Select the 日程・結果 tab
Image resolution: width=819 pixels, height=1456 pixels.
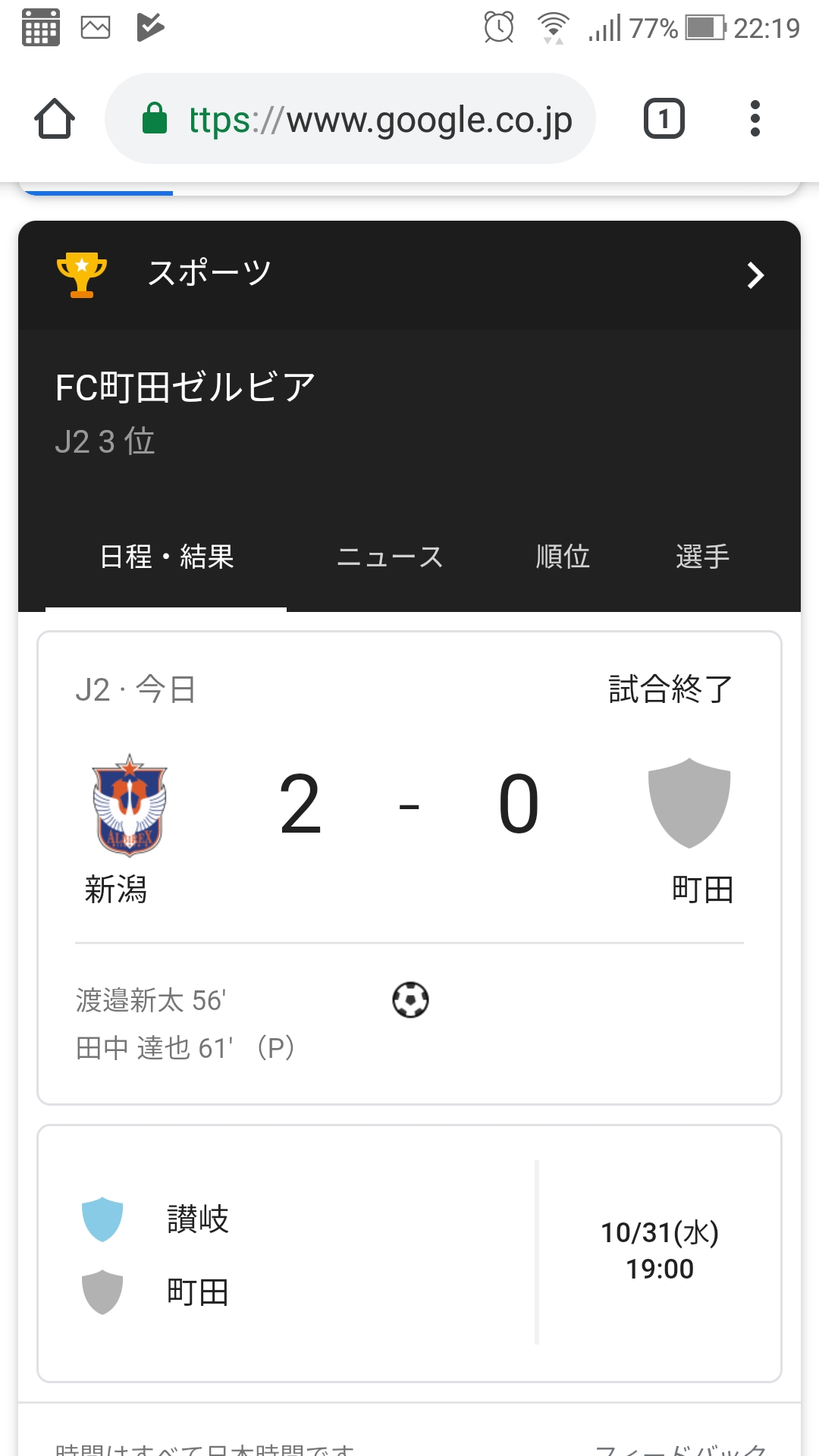tap(167, 557)
